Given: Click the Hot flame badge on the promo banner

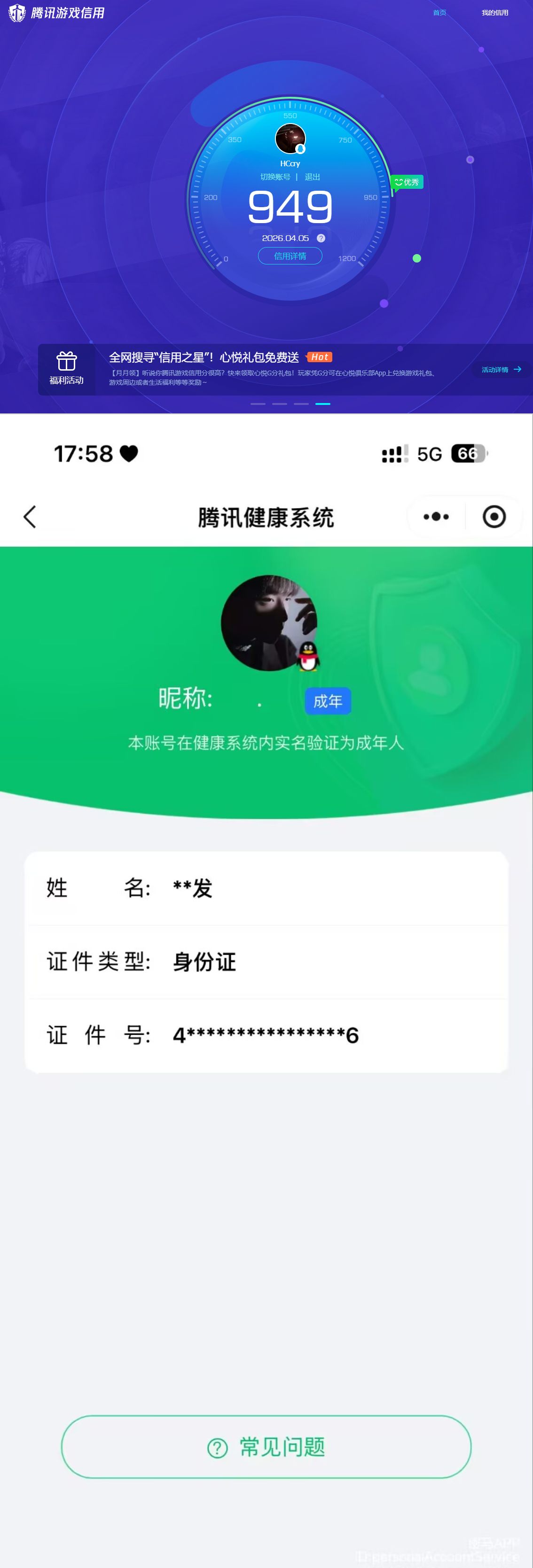Looking at the screenshot, I should [320, 357].
